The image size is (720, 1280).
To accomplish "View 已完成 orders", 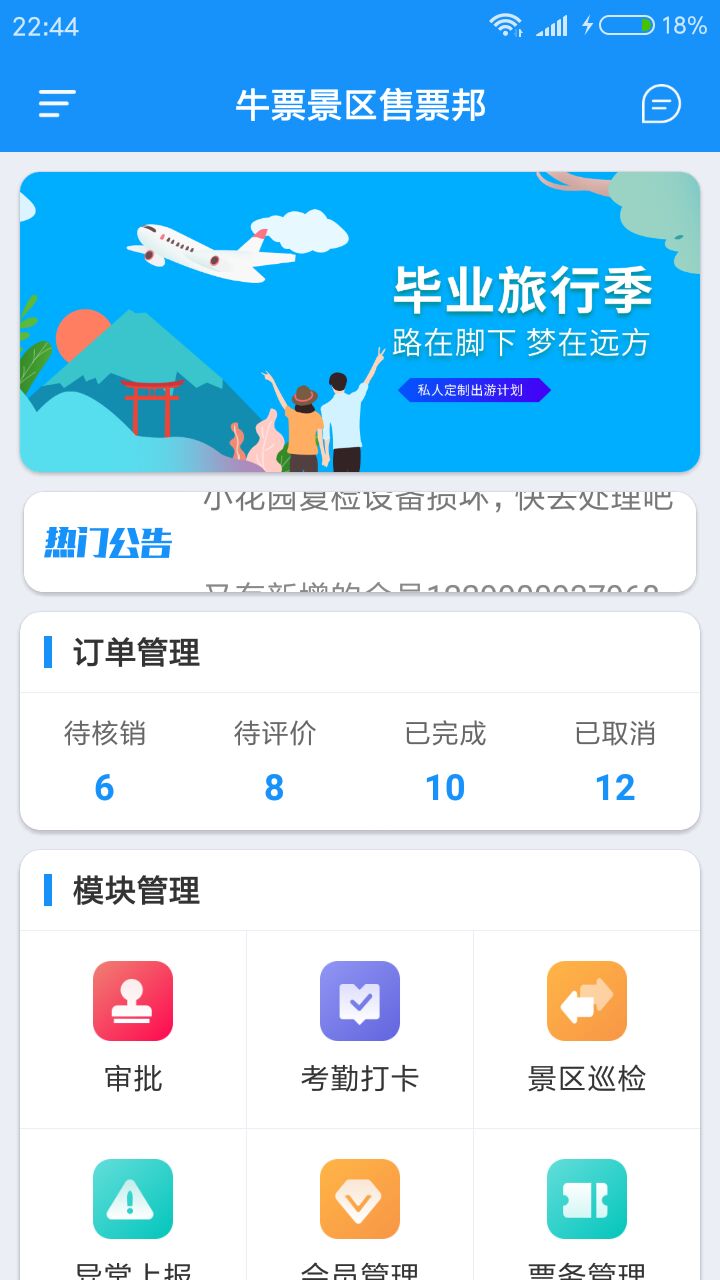I will point(445,761).
